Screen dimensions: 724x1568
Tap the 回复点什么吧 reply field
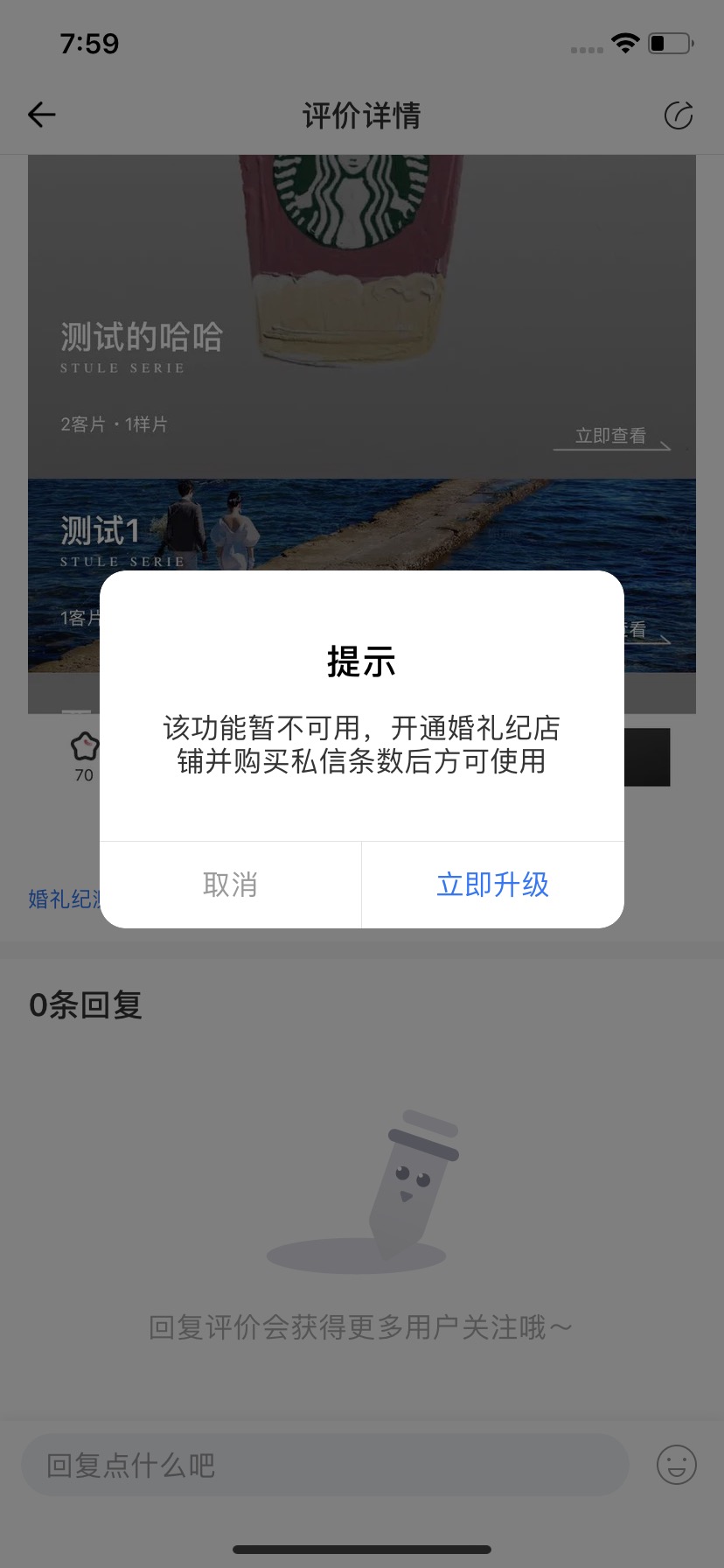[x=324, y=1465]
